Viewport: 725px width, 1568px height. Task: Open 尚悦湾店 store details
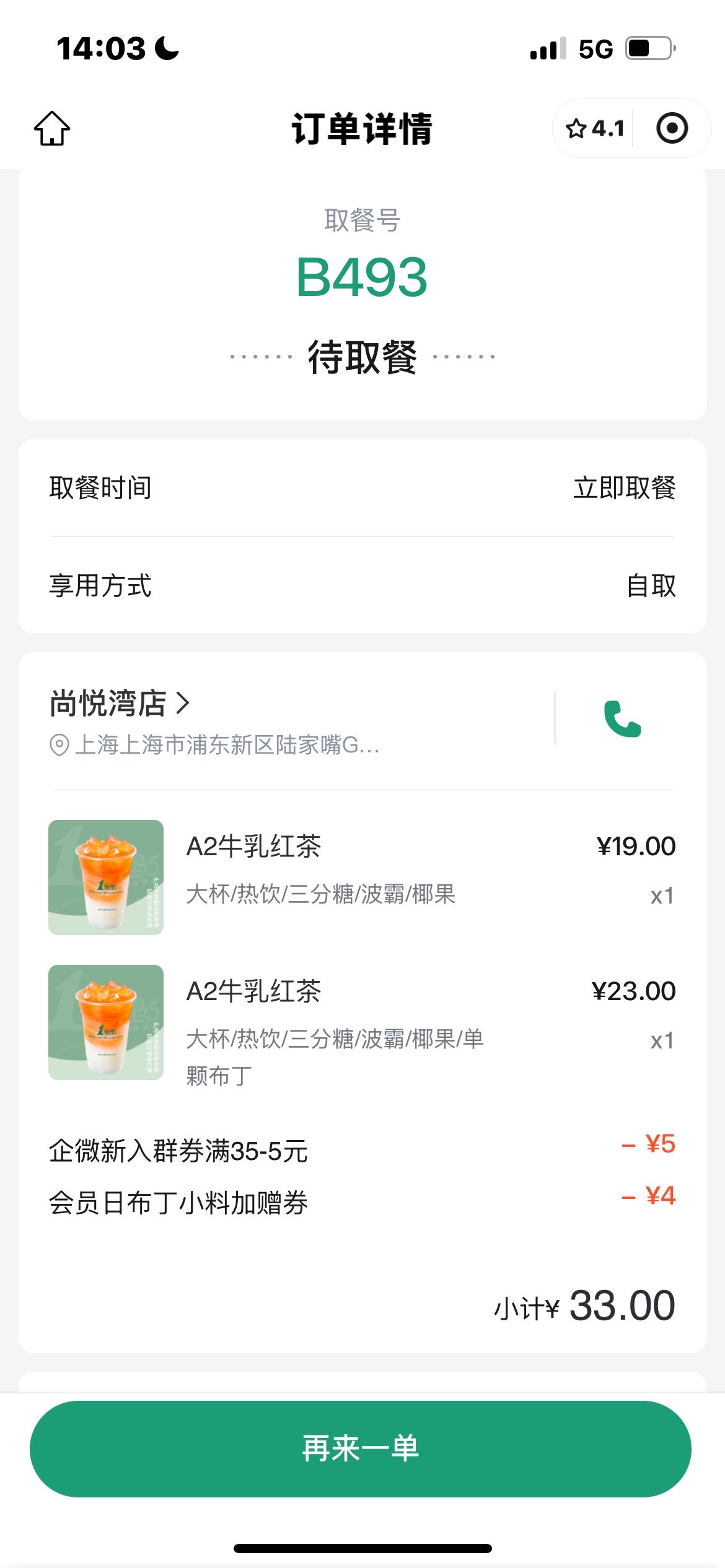coord(120,703)
